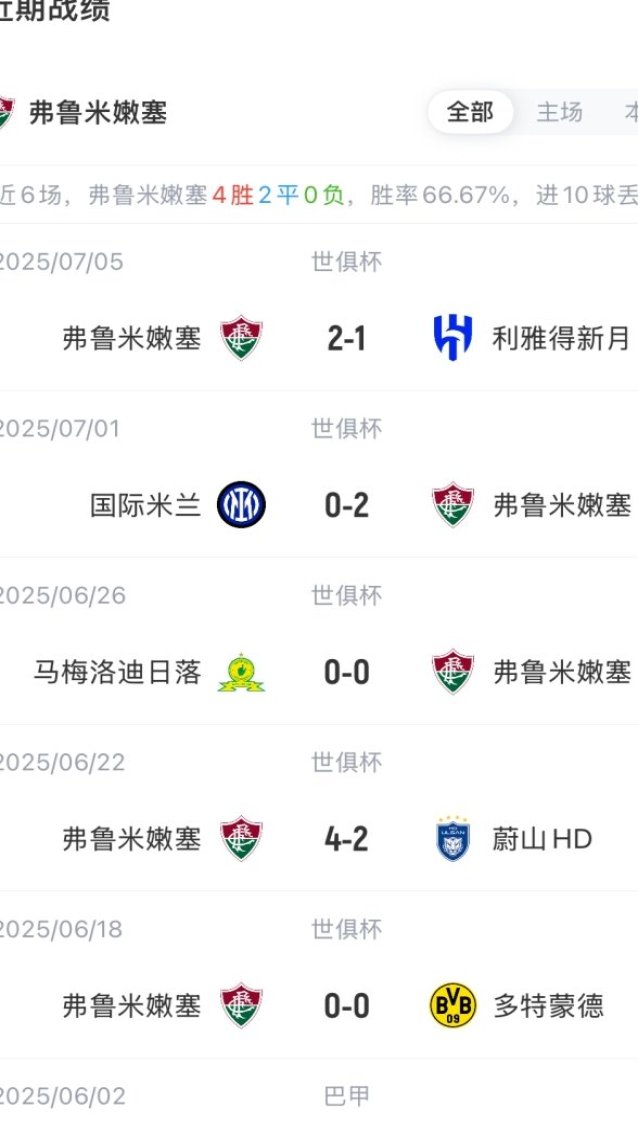Open the 国际米兰 vs 弗鲁米嫩塞 0-2 match
The width and height of the screenshot is (638, 1132).
(x=346, y=505)
